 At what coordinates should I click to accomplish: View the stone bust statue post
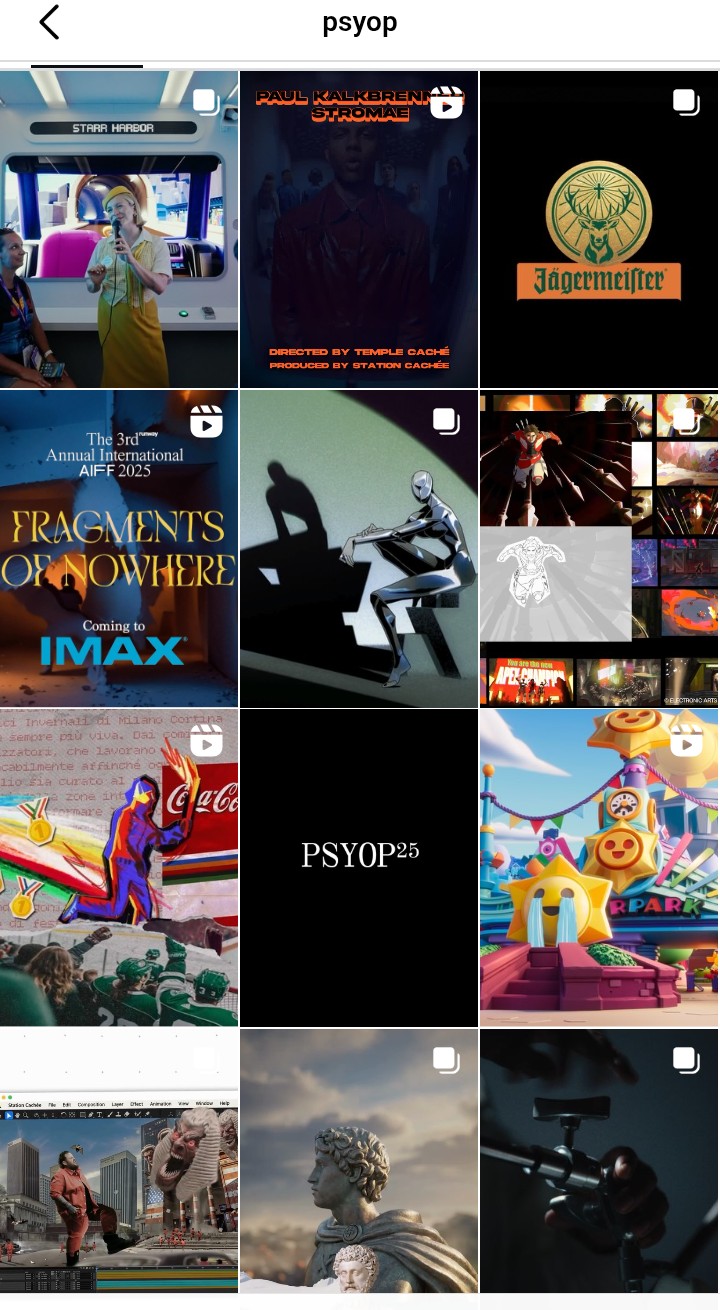coord(359,1165)
